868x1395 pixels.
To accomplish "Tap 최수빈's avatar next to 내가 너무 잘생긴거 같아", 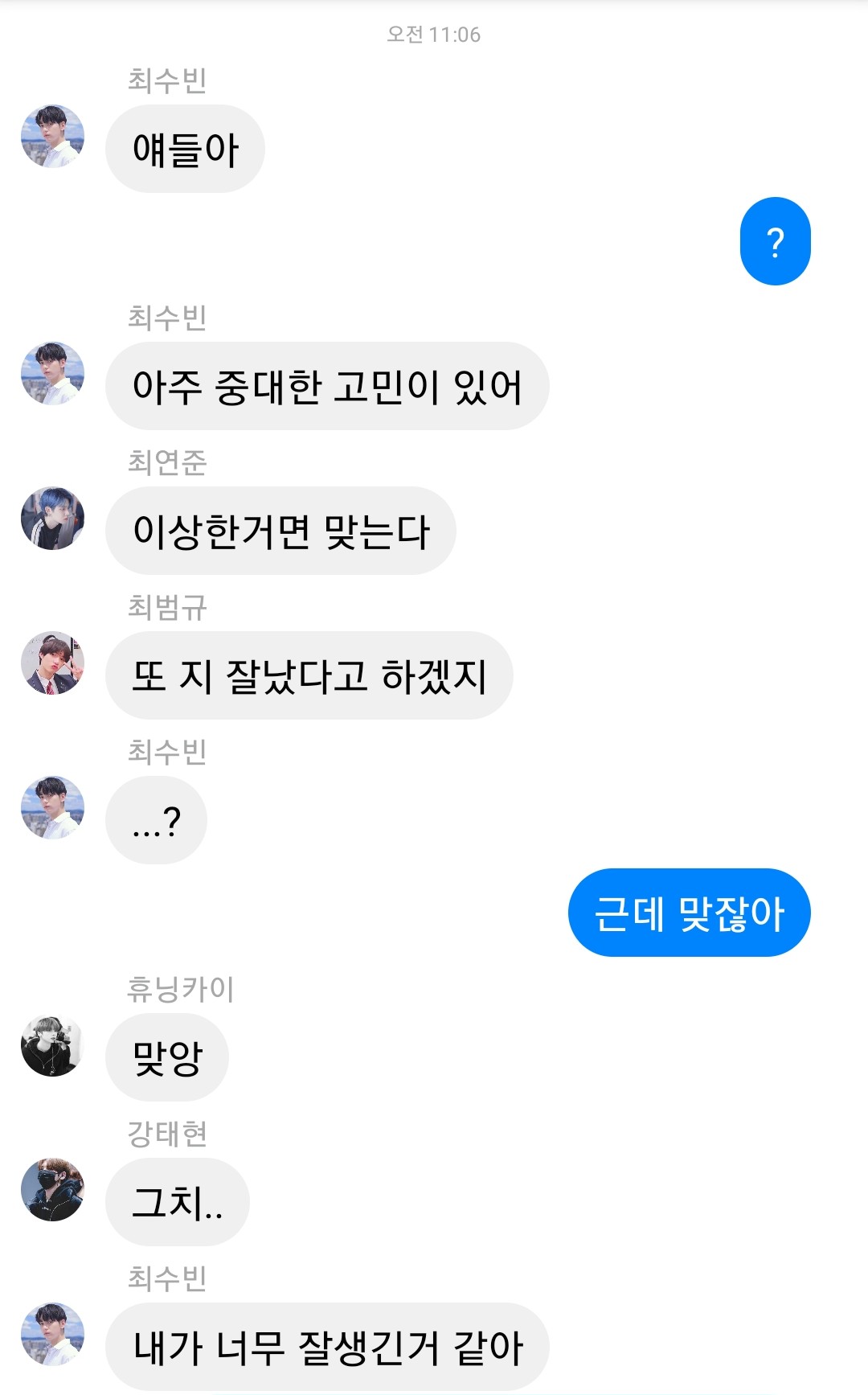I will [x=52, y=1334].
